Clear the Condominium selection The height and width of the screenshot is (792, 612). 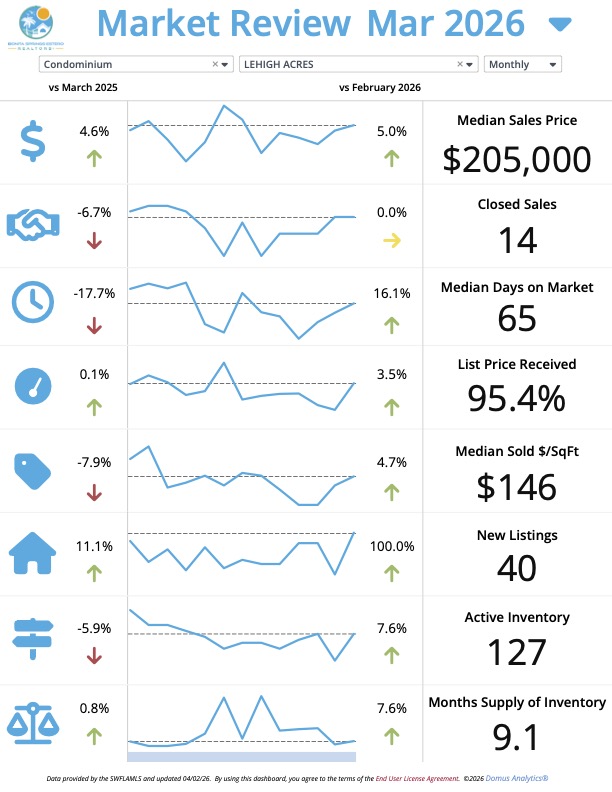(215, 64)
